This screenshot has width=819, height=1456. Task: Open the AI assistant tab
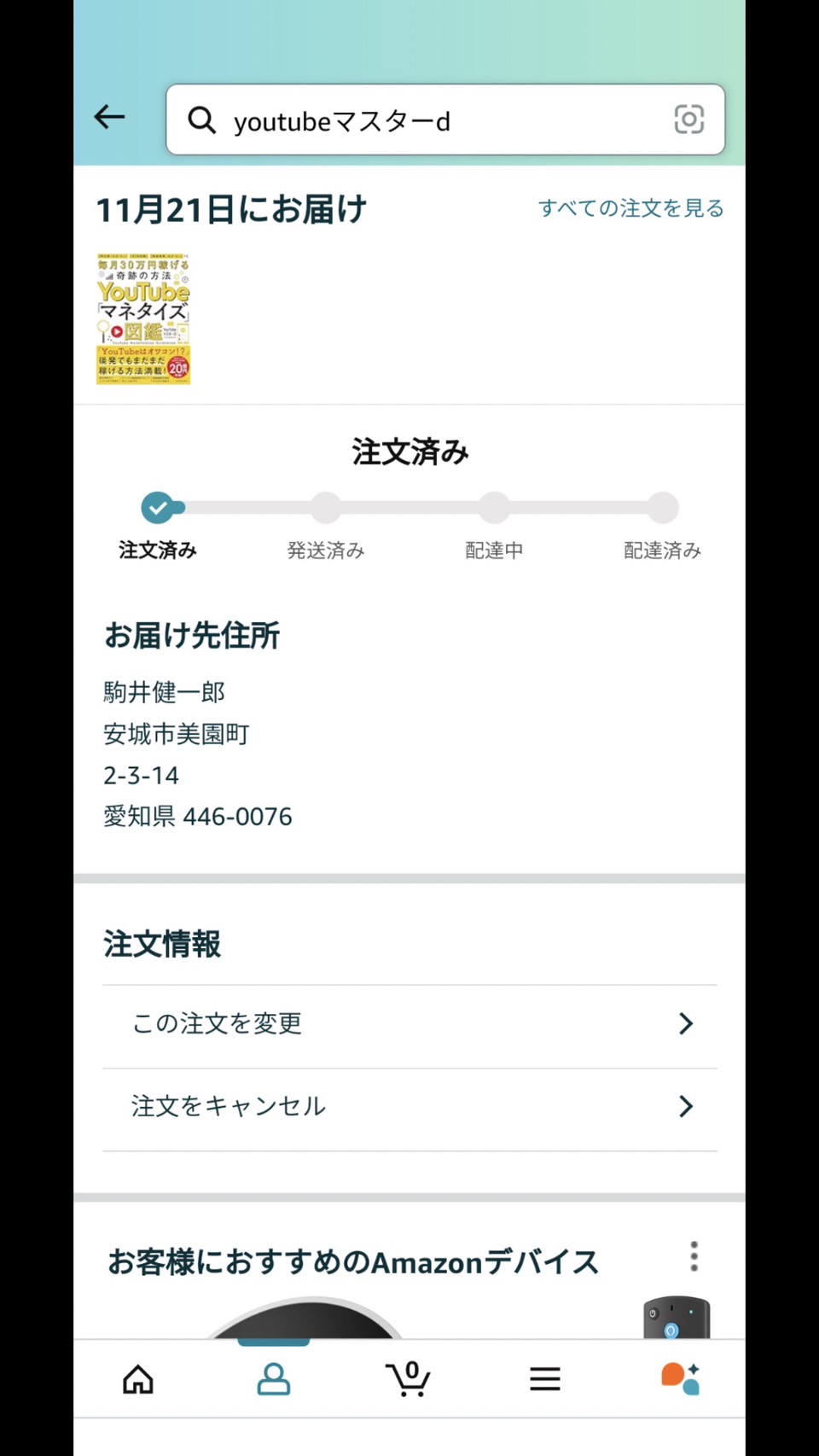pyautogui.click(x=680, y=1378)
